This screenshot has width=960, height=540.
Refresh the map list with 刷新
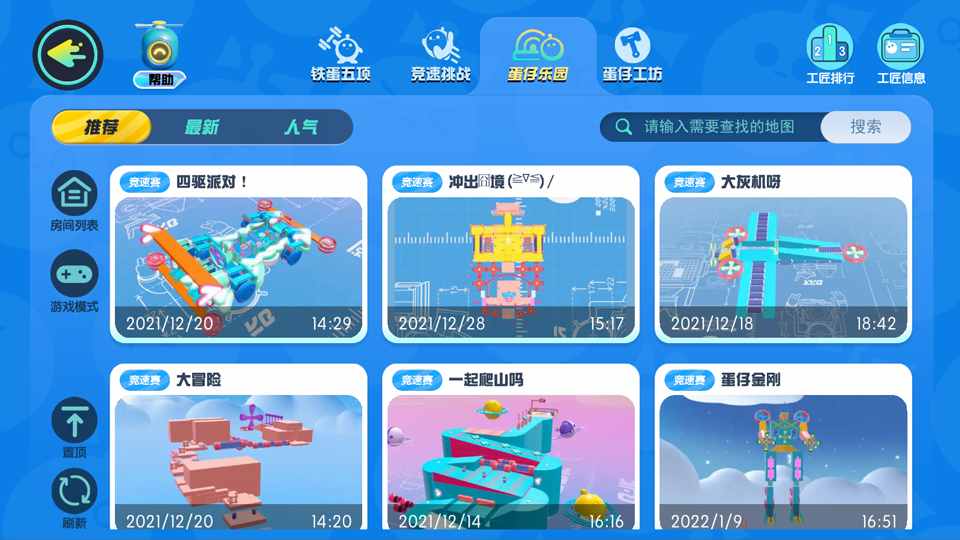(75, 495)
